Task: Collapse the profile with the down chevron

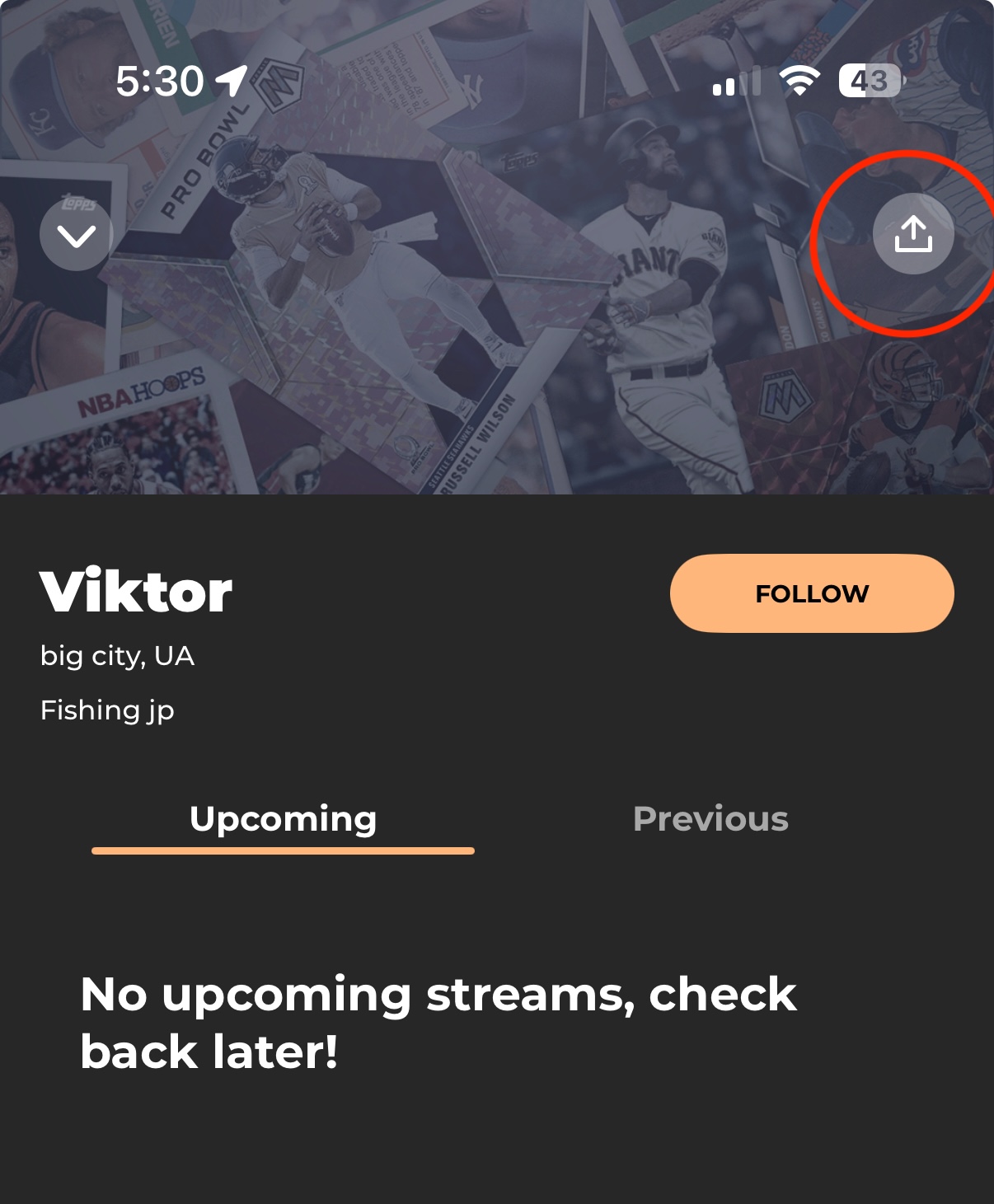Action: [77, 236]
